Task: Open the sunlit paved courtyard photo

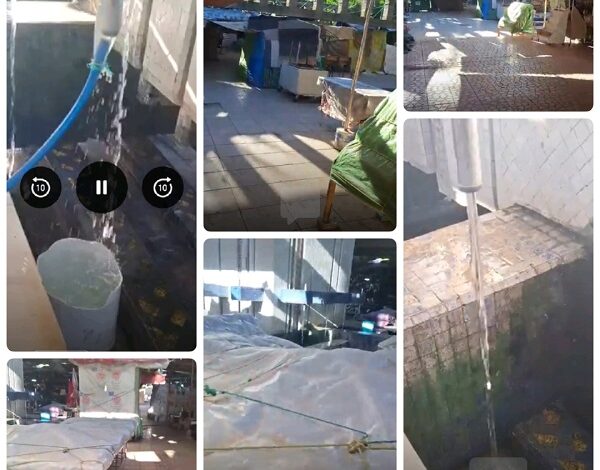Action: 498,55
